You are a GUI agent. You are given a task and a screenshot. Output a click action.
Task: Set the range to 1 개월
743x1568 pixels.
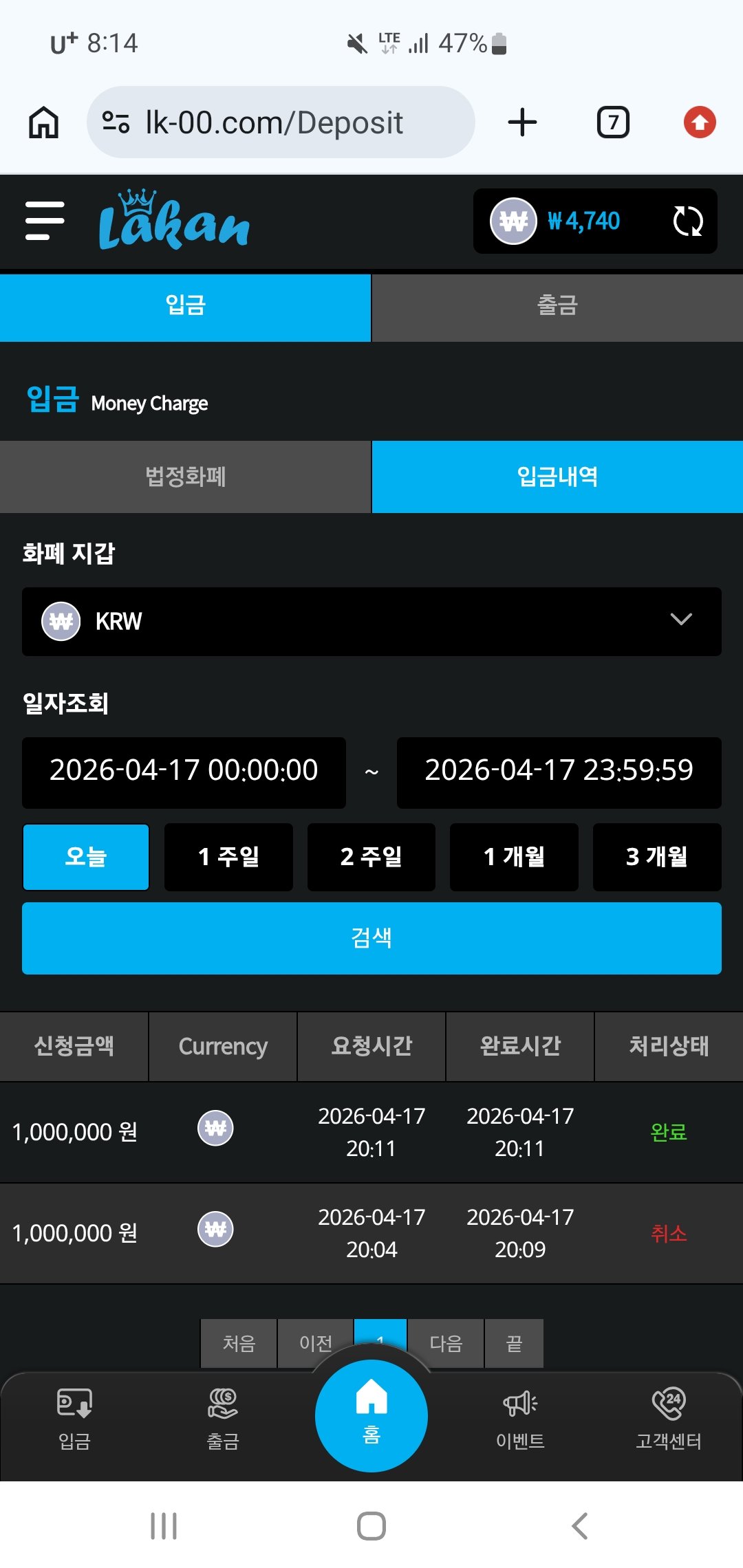(x=514, y=857)
